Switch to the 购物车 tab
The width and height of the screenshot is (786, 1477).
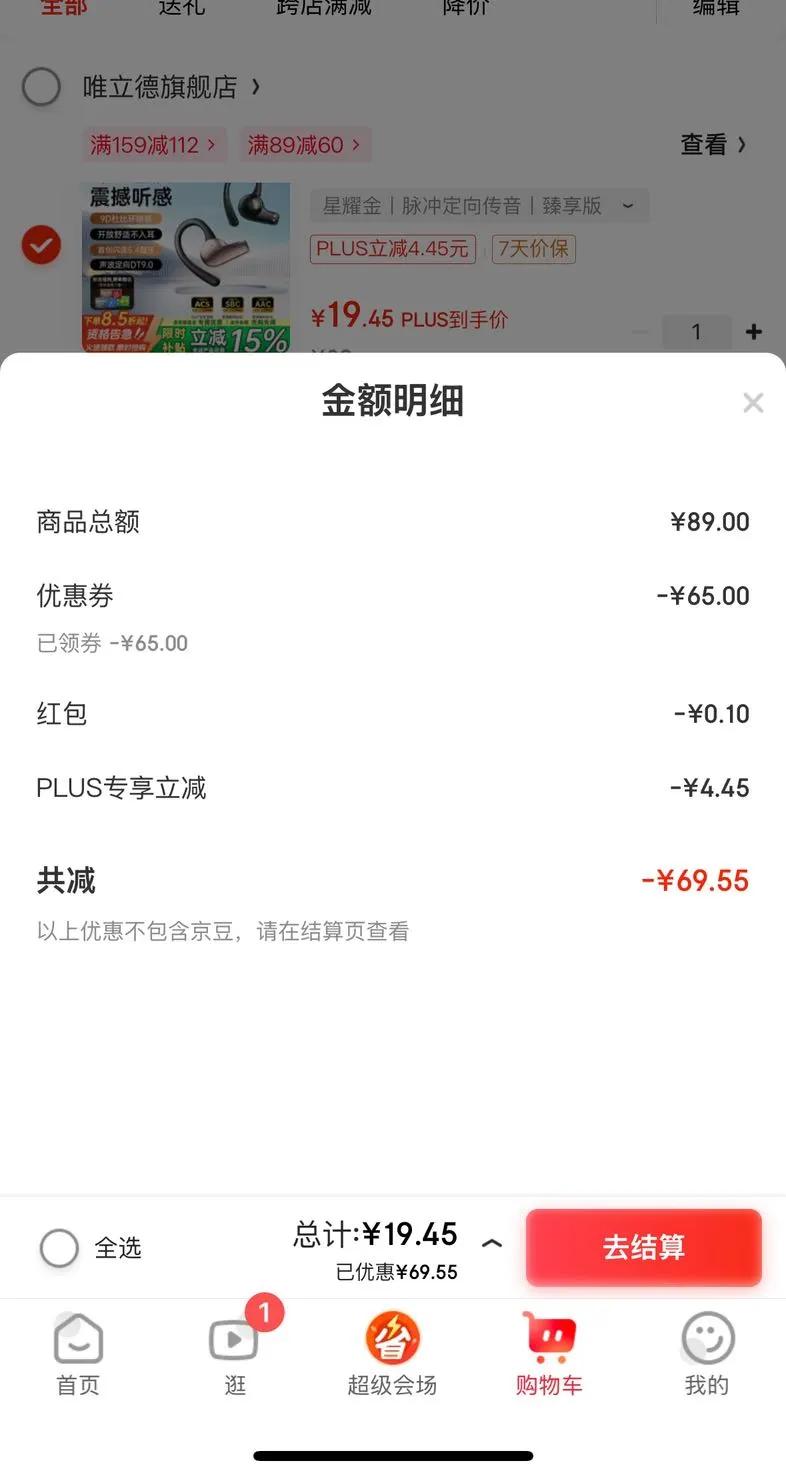549,1354
